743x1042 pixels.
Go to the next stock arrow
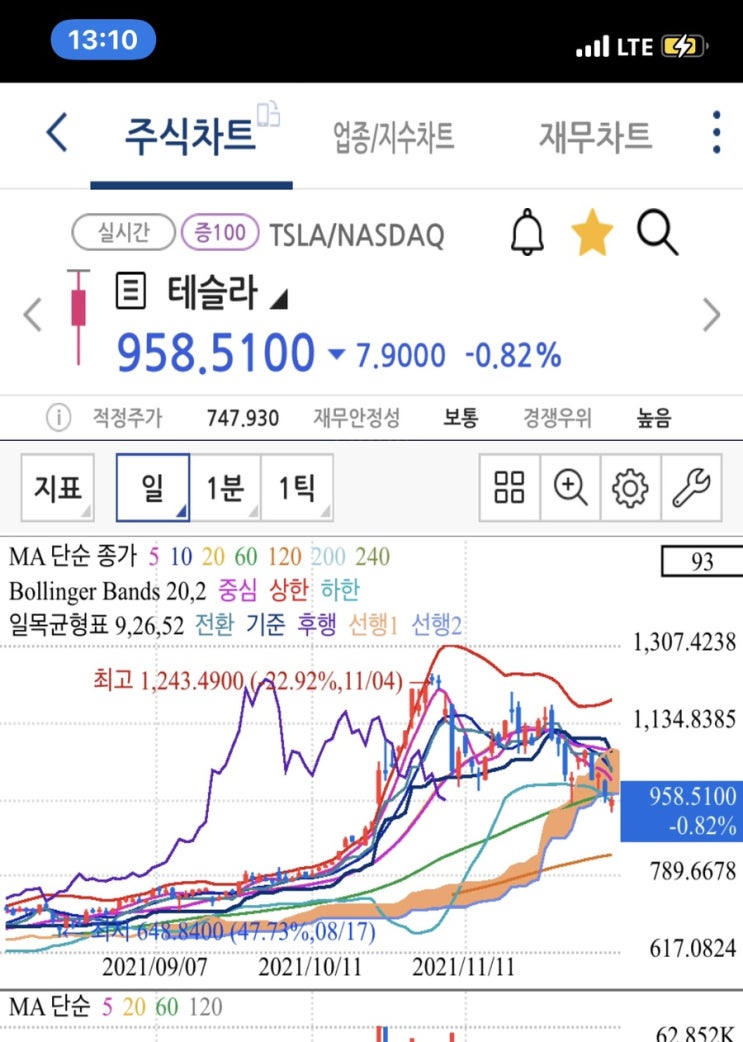point(712,314)
